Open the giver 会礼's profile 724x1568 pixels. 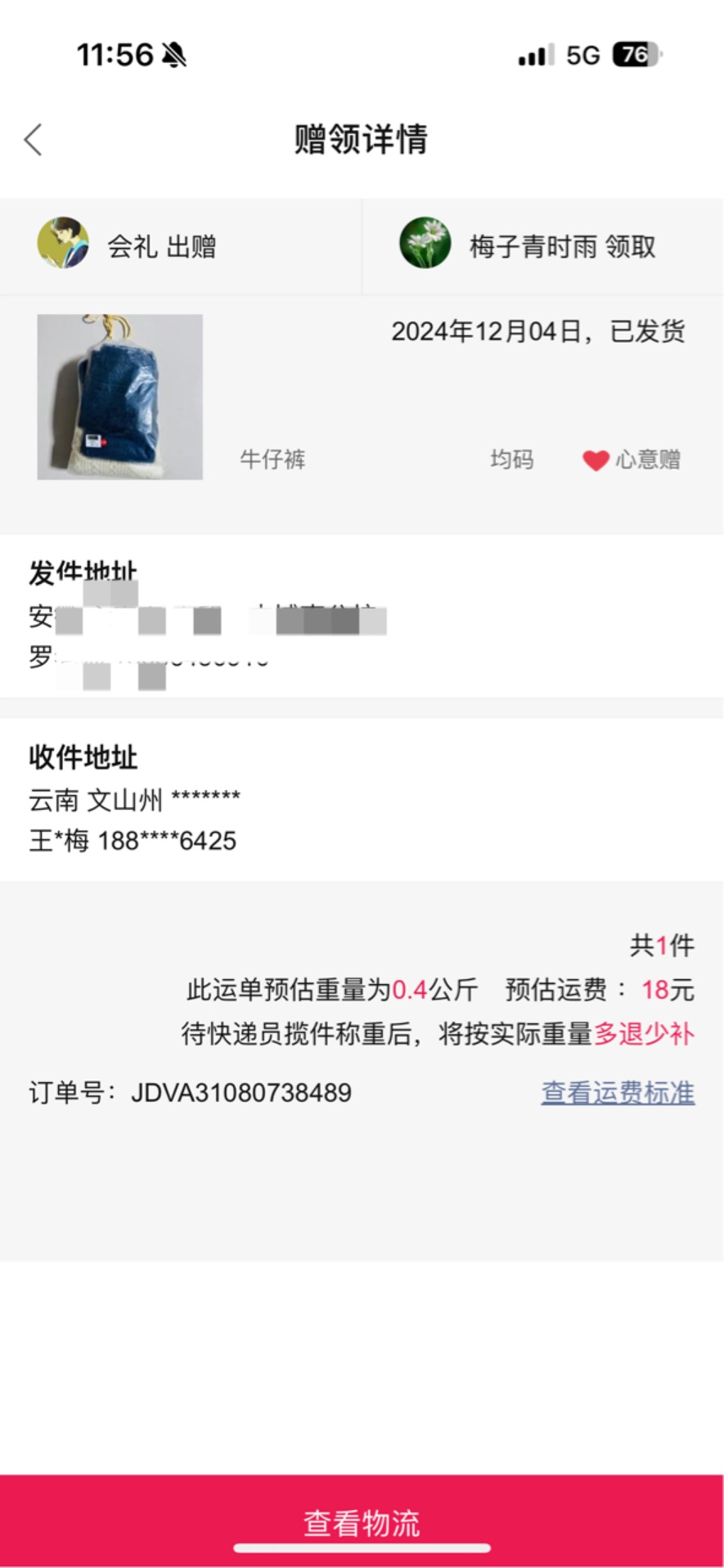point(63,243)
